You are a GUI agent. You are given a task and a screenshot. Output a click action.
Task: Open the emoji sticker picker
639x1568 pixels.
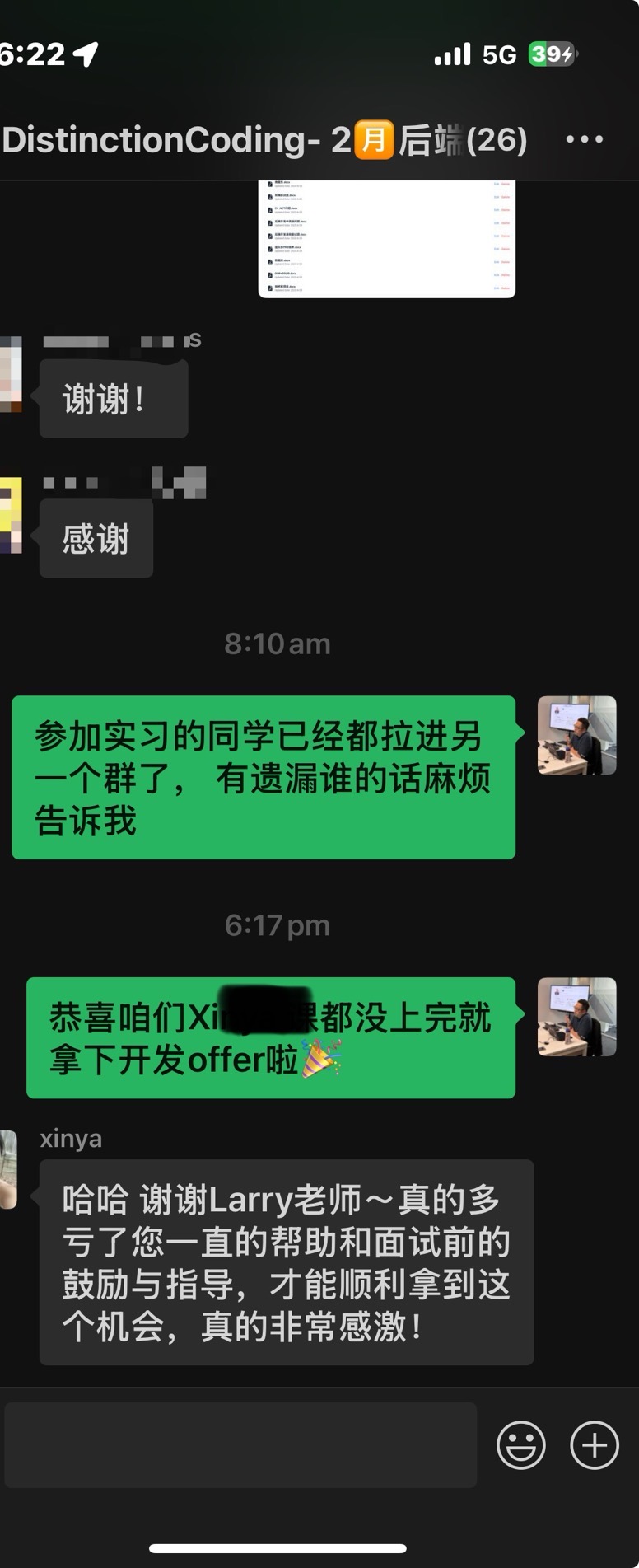[x=520, y=1444]
